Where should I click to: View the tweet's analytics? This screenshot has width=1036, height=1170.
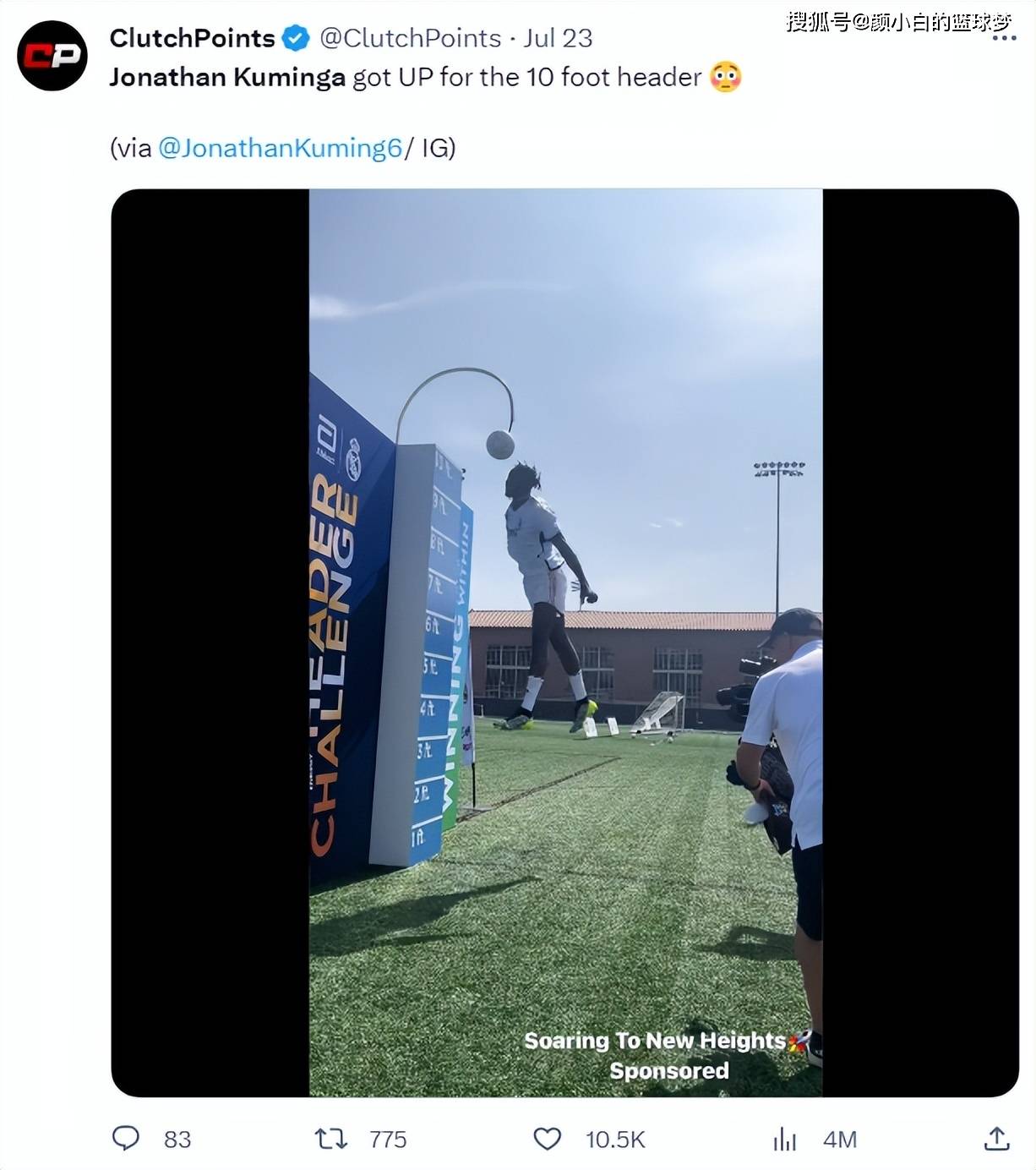point(785,1139)
